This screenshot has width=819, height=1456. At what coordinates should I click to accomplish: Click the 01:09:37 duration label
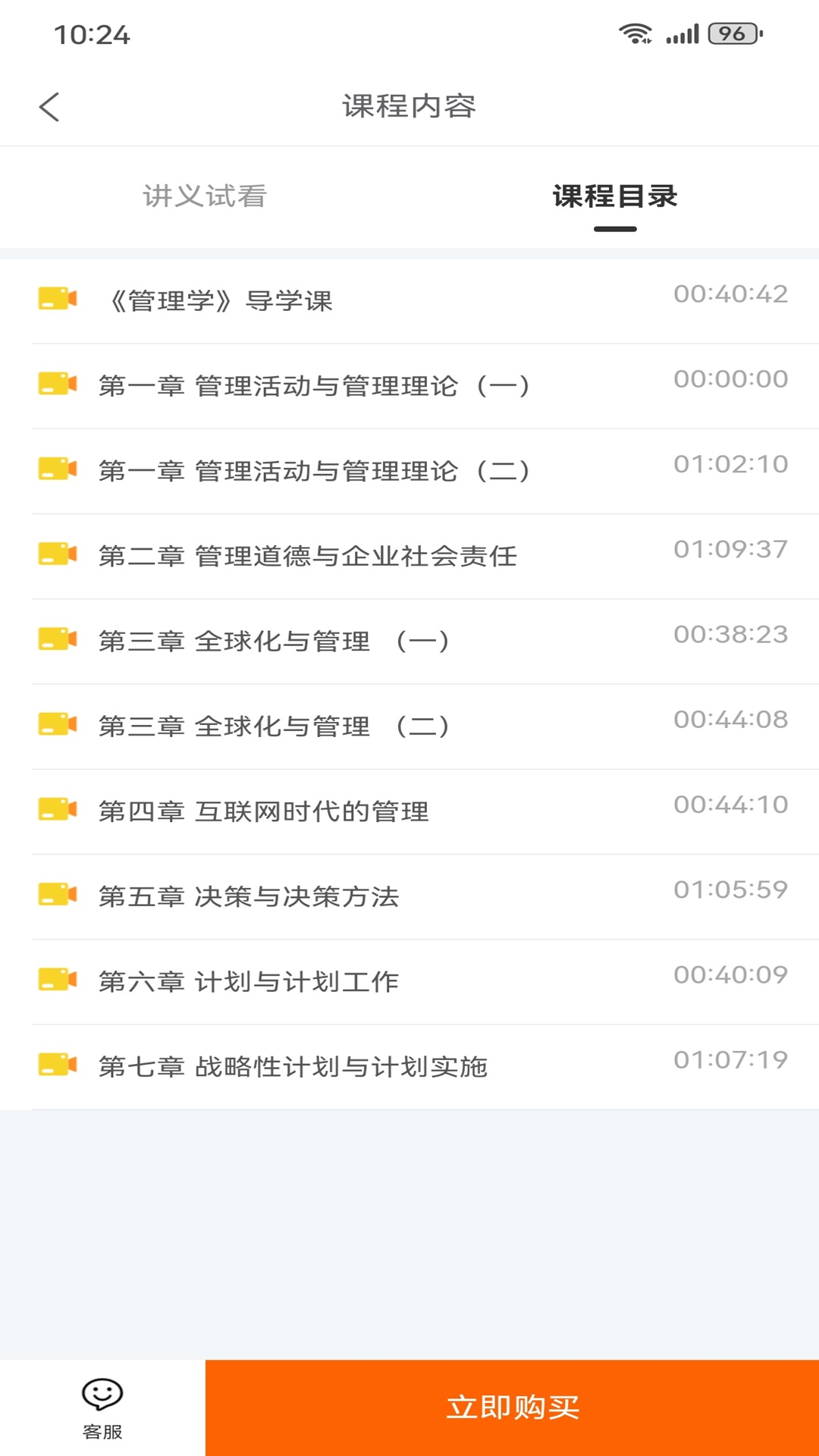[730, 551]
